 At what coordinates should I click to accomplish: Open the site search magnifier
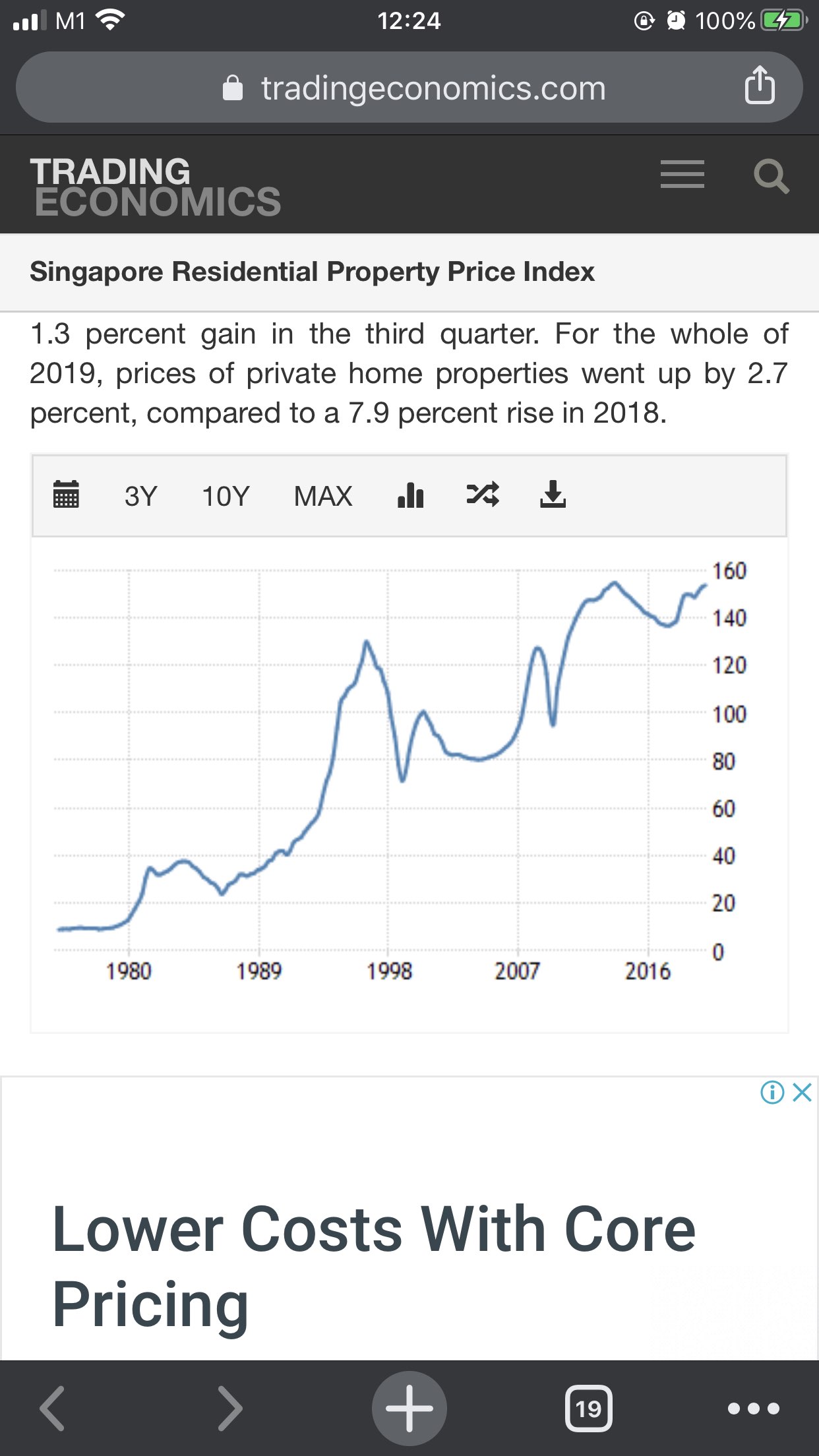(x=771, y=176)
